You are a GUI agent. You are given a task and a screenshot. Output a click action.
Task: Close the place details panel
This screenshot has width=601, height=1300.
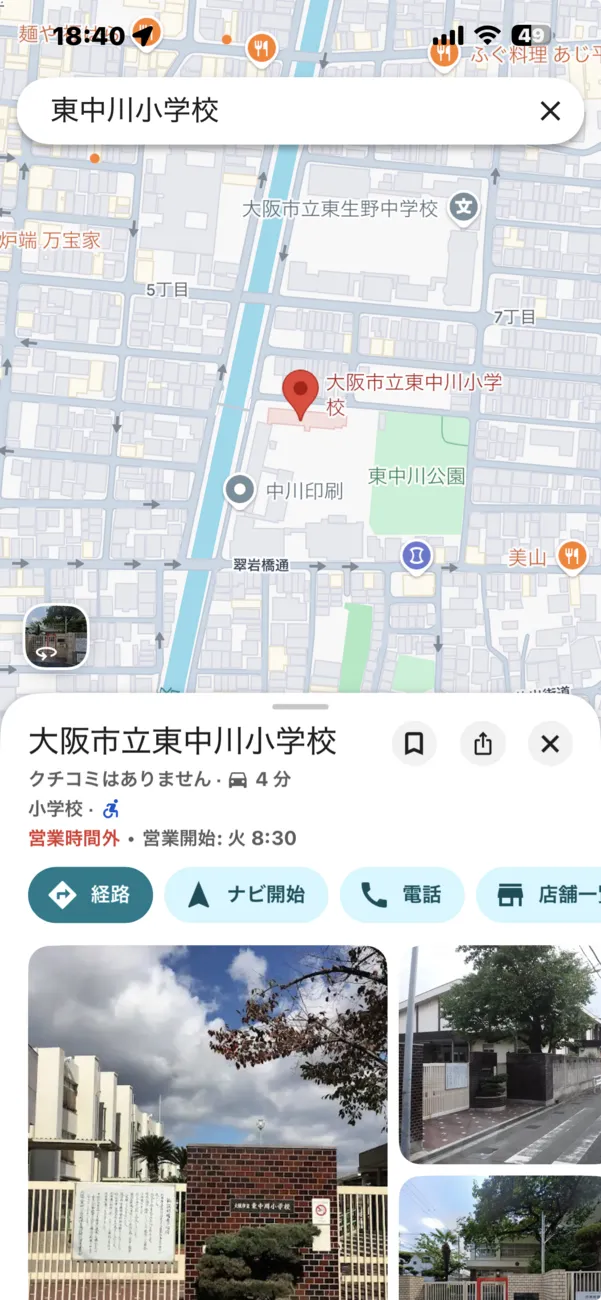pyautogui.click(x=550, y=743)
